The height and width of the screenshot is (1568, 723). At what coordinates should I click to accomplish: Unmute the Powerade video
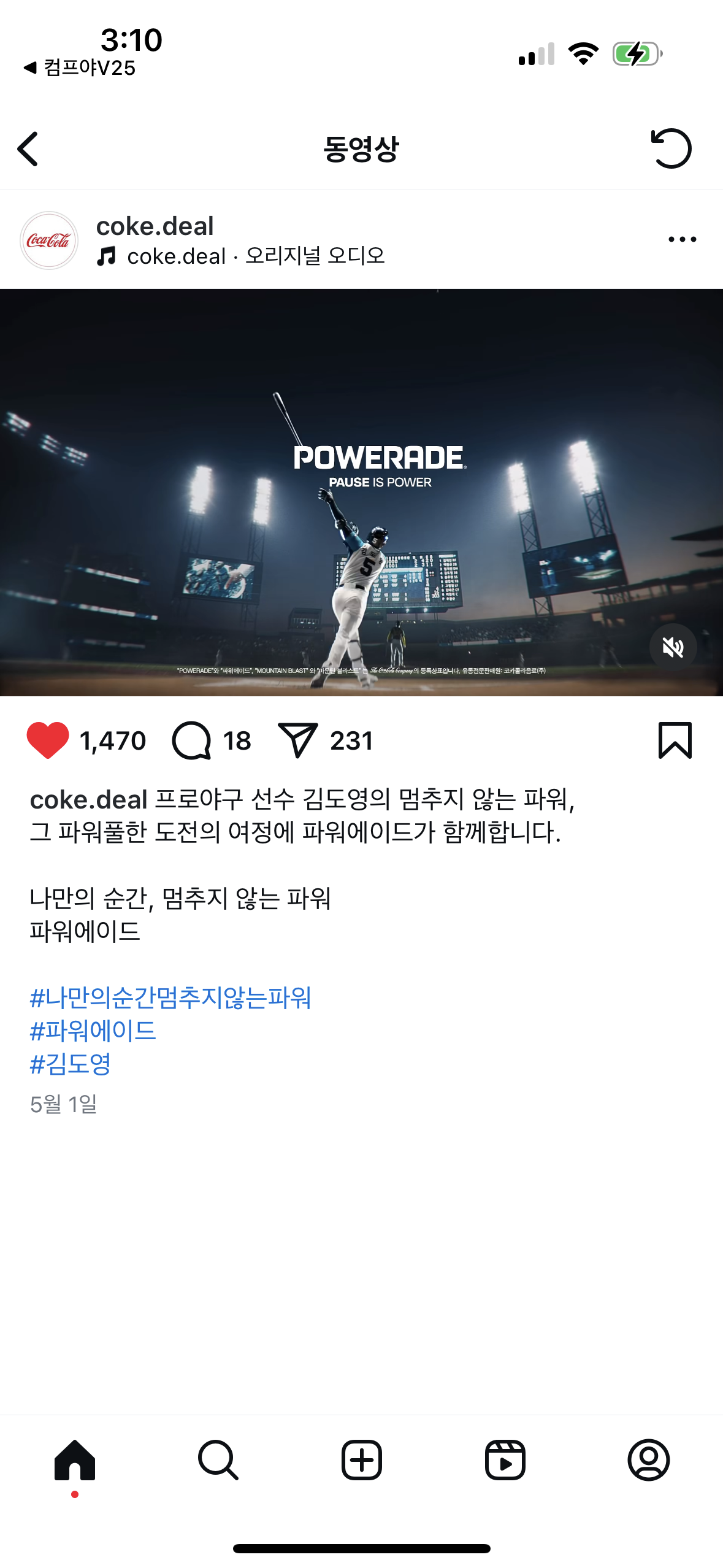coord(673,647)
